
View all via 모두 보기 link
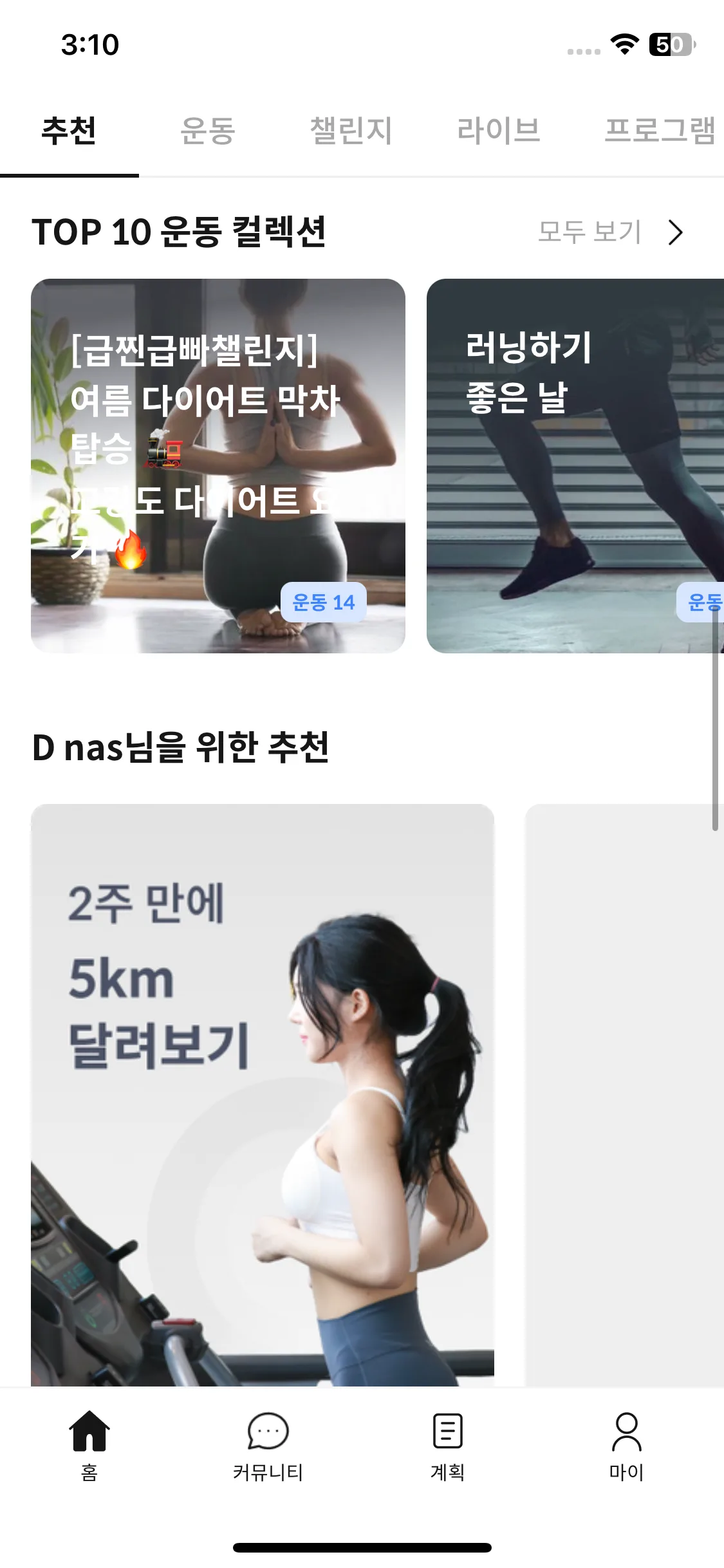point(611,232)
